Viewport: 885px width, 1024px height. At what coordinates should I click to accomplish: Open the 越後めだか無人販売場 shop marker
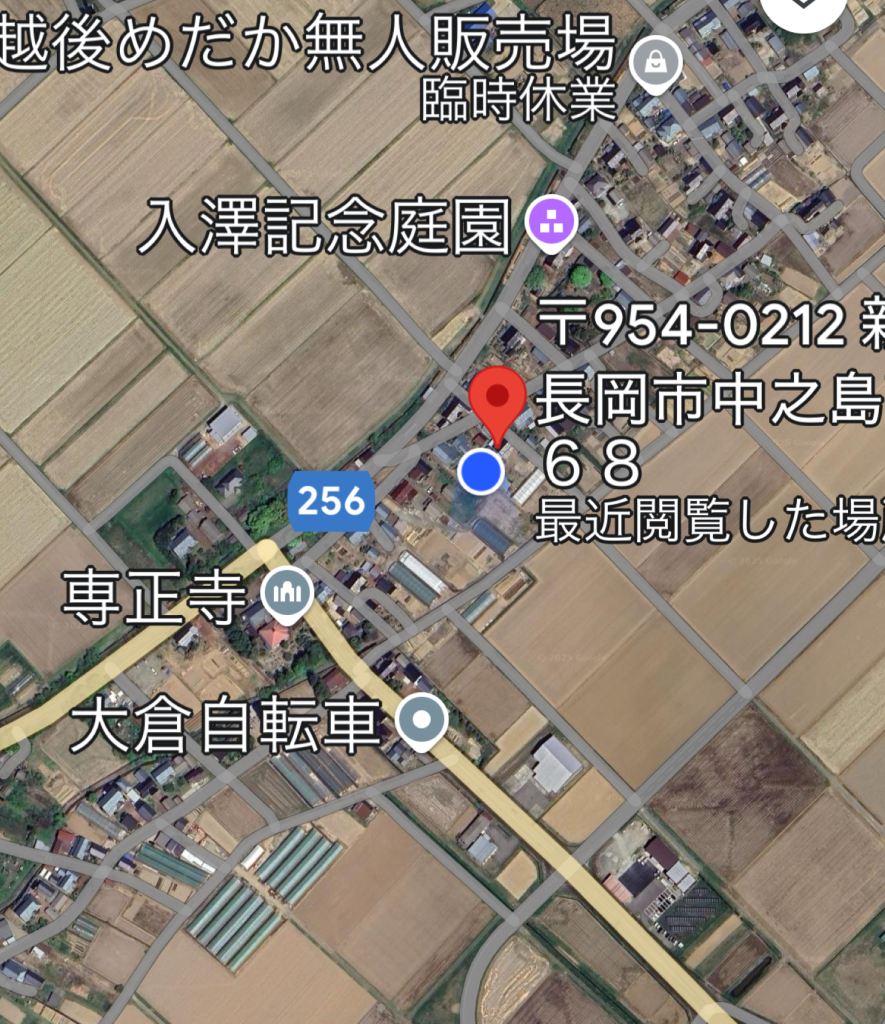pos(658,64)
